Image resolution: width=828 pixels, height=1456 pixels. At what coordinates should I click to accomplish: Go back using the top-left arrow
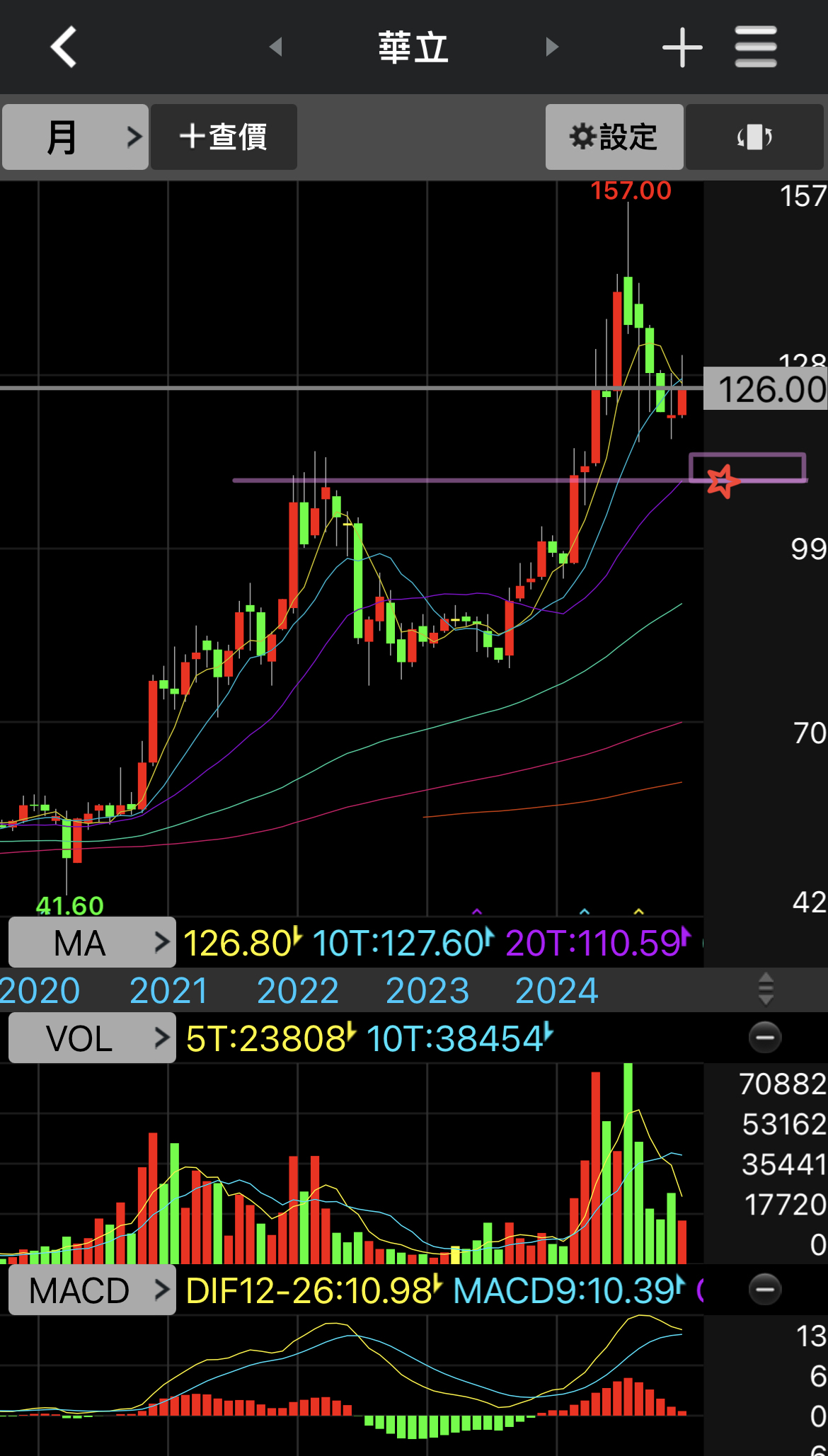click(x=64, y=47)
